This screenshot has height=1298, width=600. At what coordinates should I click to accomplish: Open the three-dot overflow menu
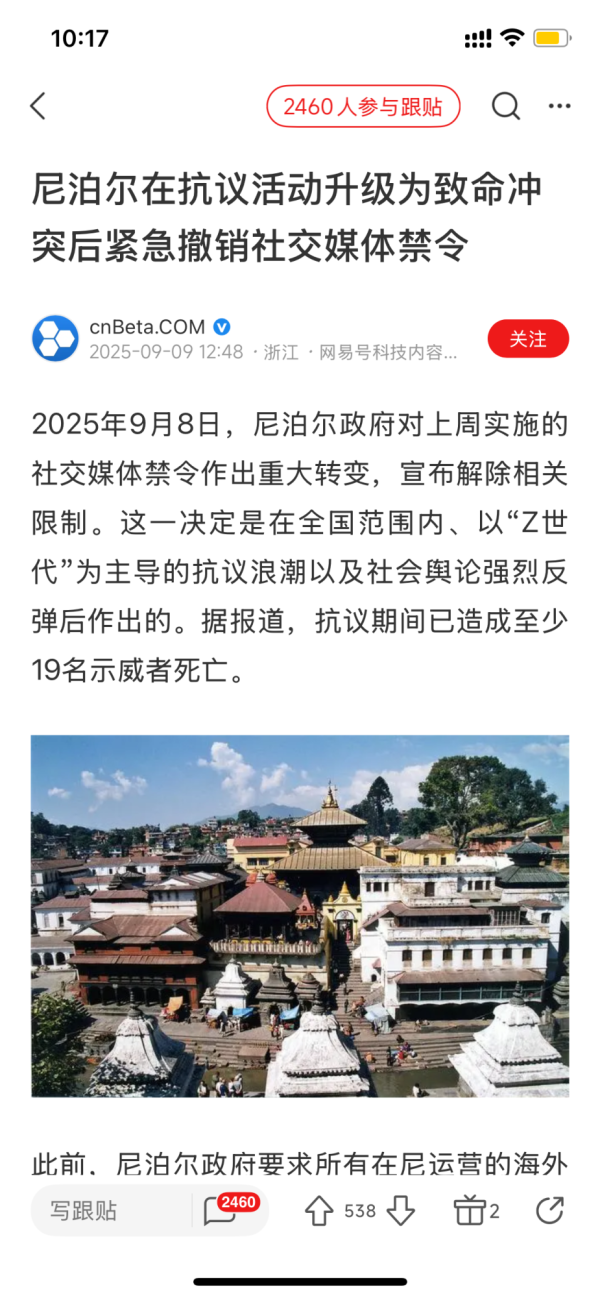(x=559, y=107)
